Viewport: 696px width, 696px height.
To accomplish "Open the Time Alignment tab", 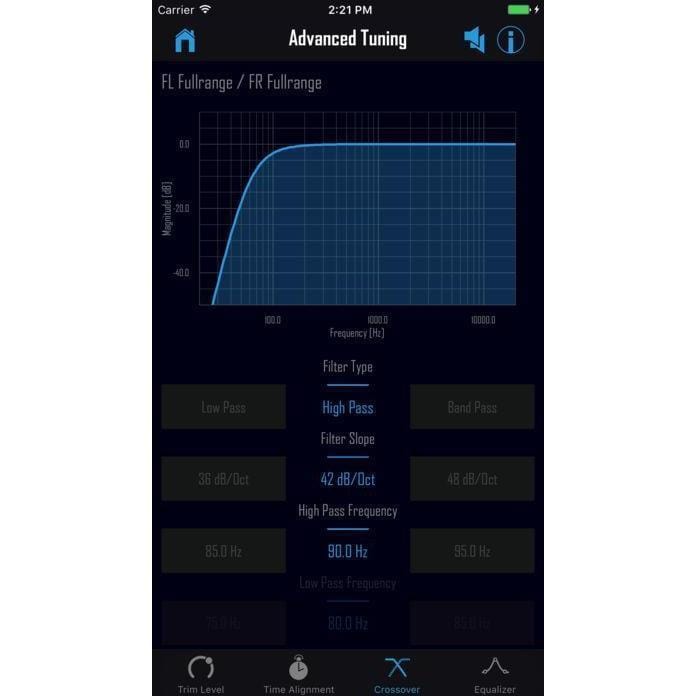I will point(298,674).
